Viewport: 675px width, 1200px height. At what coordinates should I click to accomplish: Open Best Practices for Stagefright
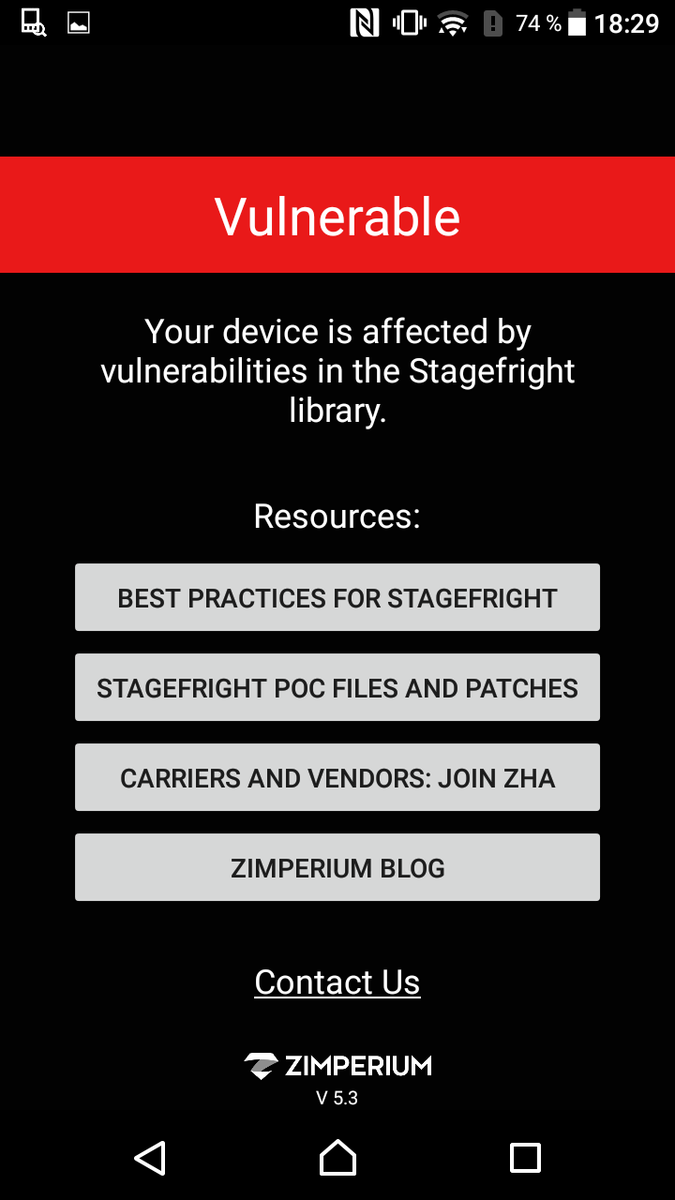(x=337, y=597)
